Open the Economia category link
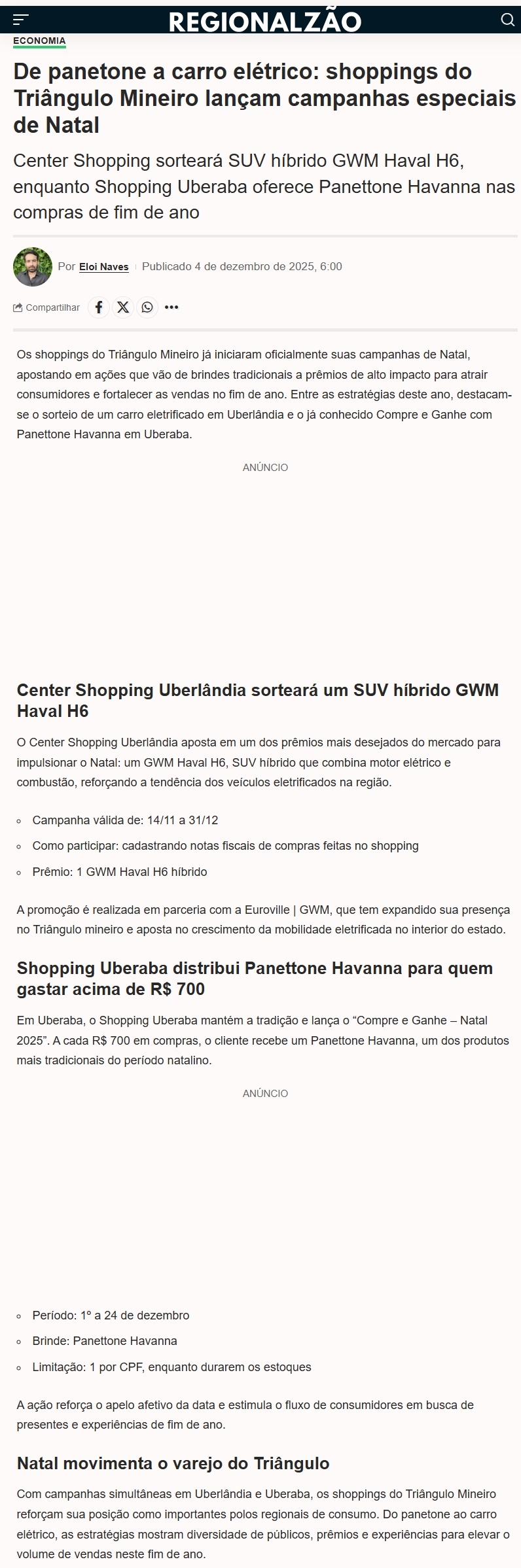Image resolution: width=521 pixels, height=1568 pixels. coord(39,41)
